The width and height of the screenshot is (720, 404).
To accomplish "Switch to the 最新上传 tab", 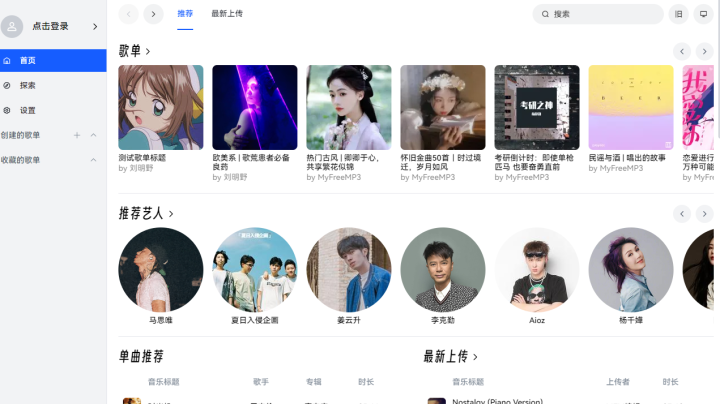I will point(226,14).
